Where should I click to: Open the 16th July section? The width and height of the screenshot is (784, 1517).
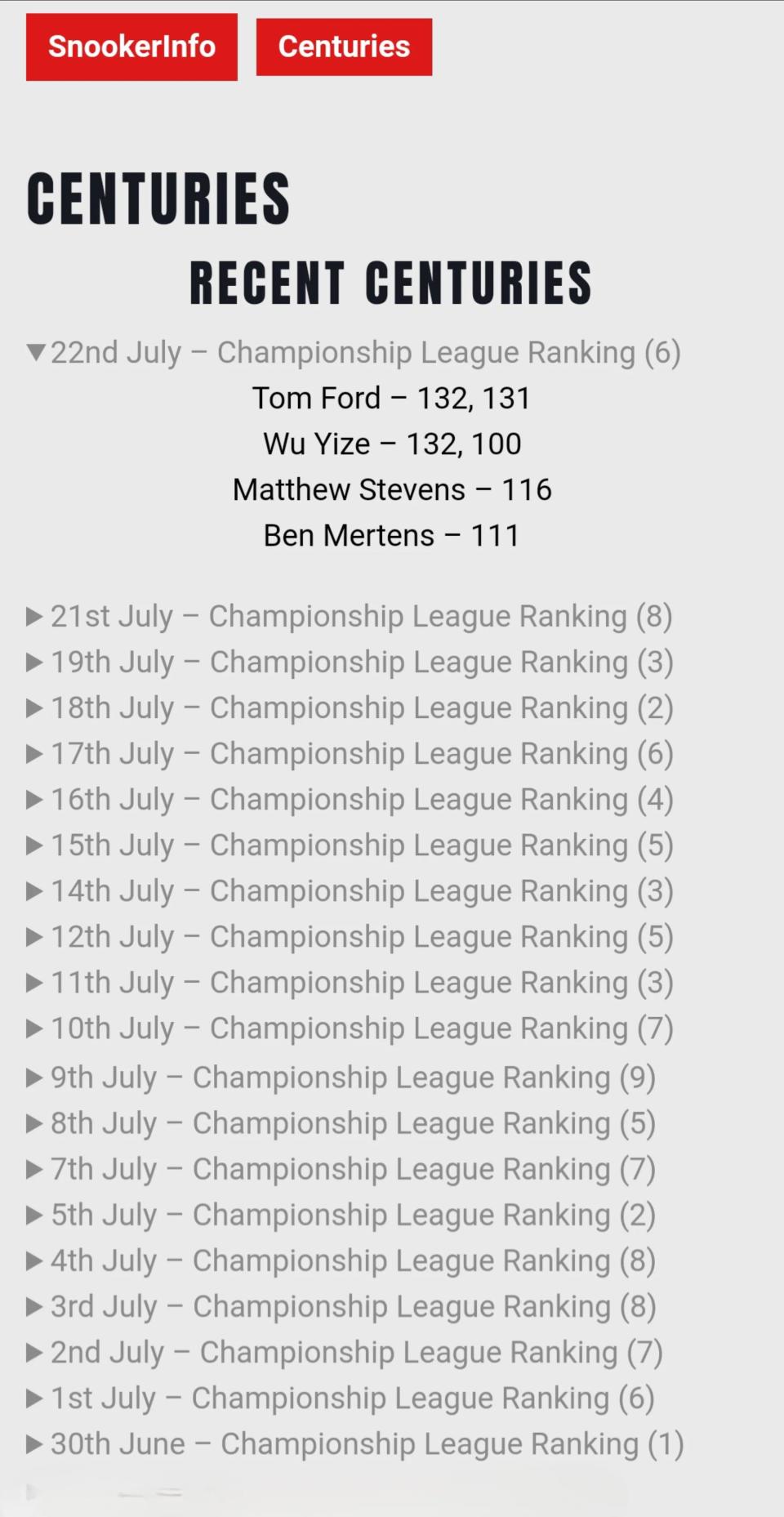click(x=350, y=800)
